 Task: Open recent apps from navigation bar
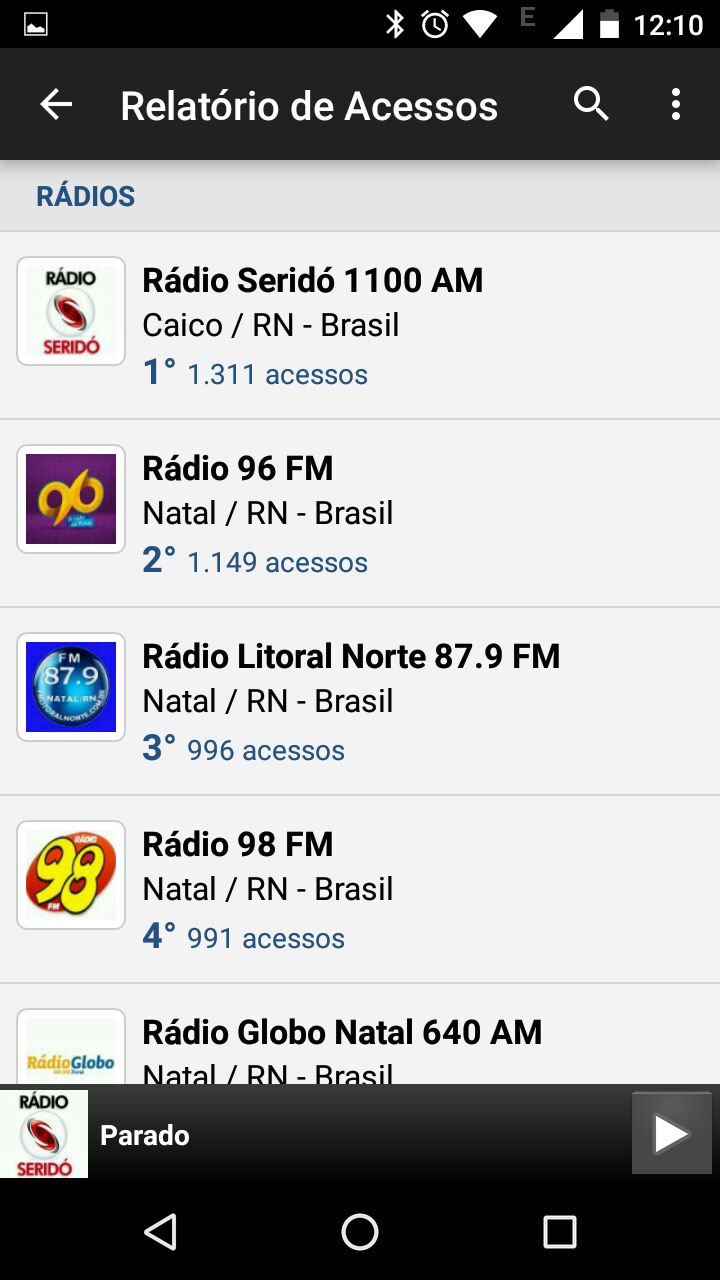[x=559, y=1231]
